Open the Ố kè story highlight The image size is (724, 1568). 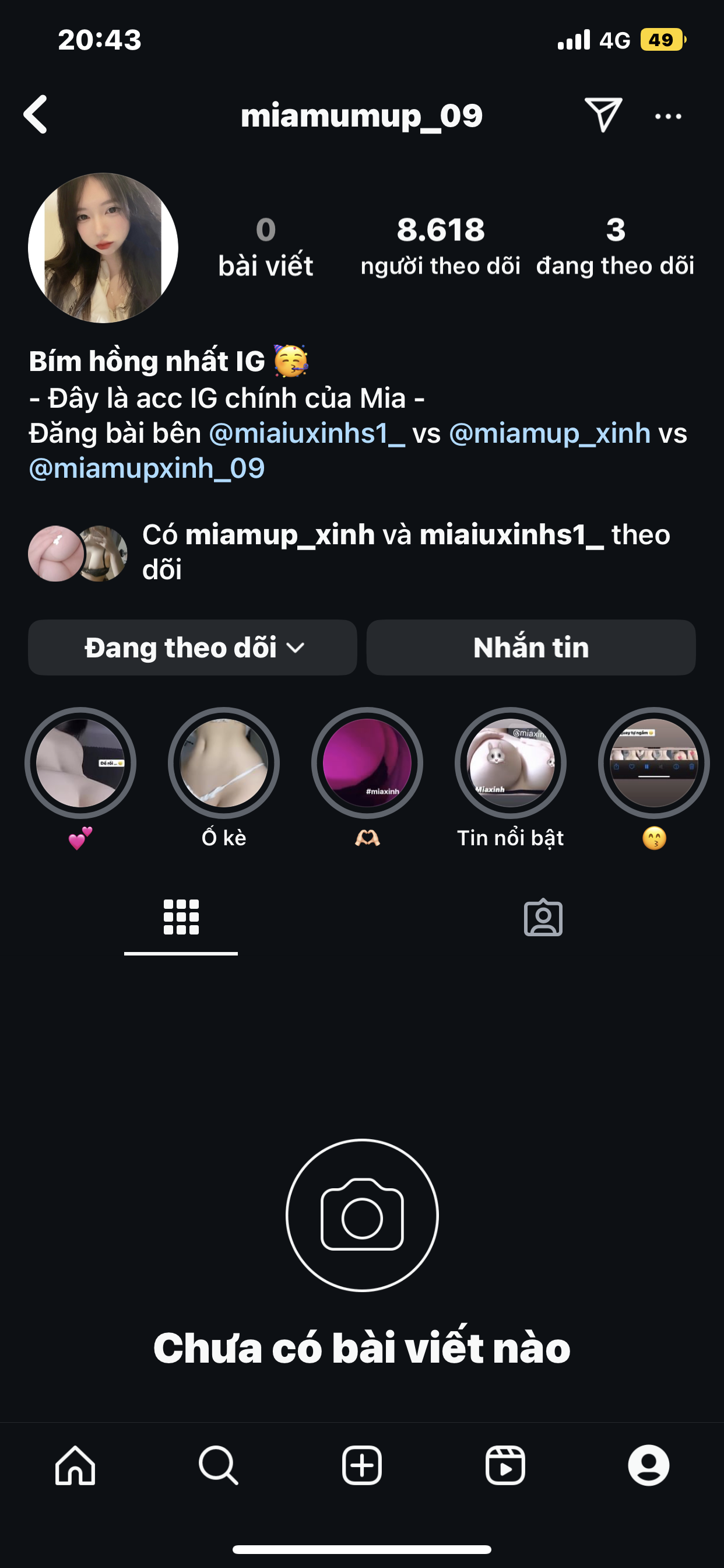tap(224, 764)
